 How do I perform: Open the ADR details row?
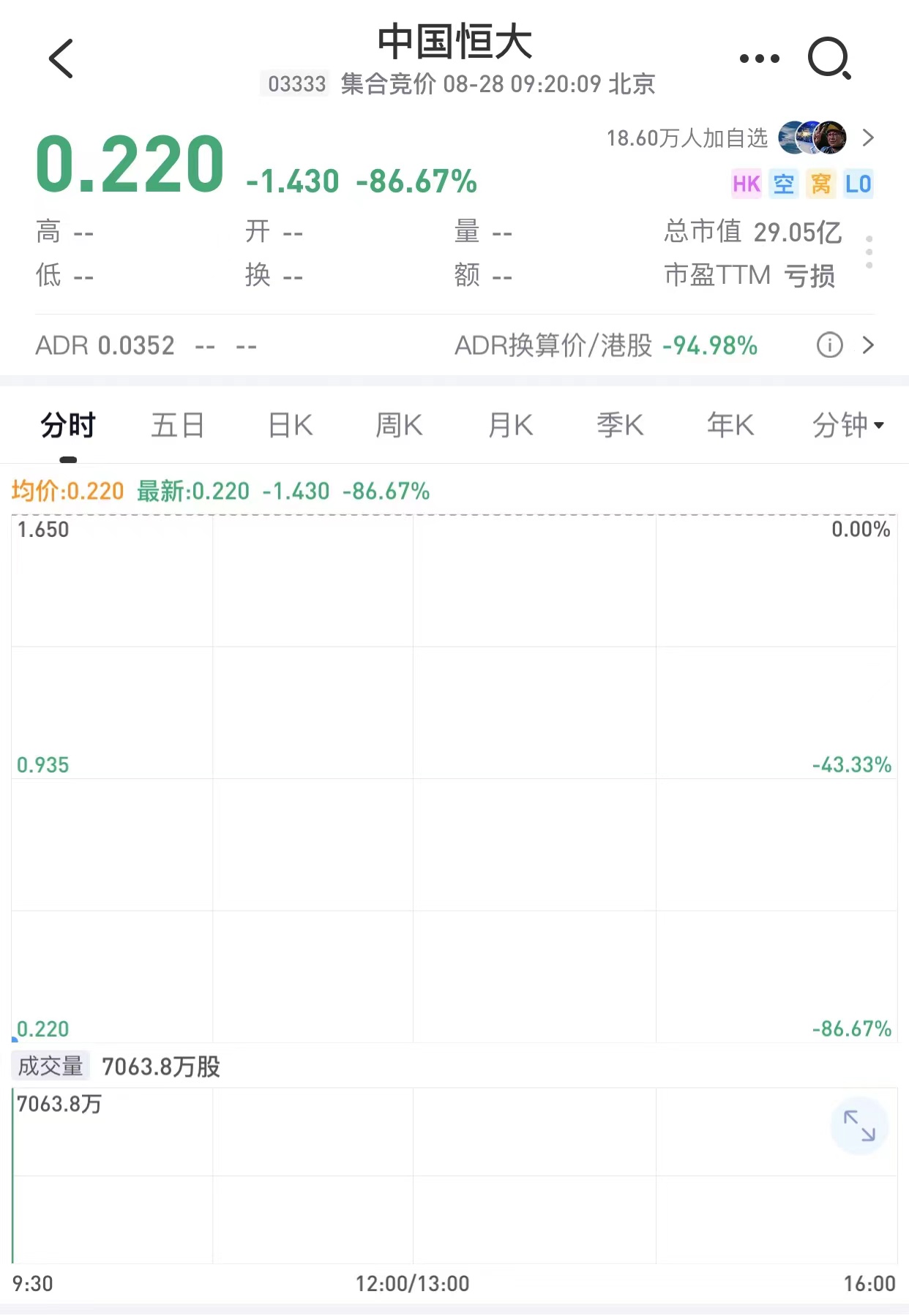pos(868,345)
